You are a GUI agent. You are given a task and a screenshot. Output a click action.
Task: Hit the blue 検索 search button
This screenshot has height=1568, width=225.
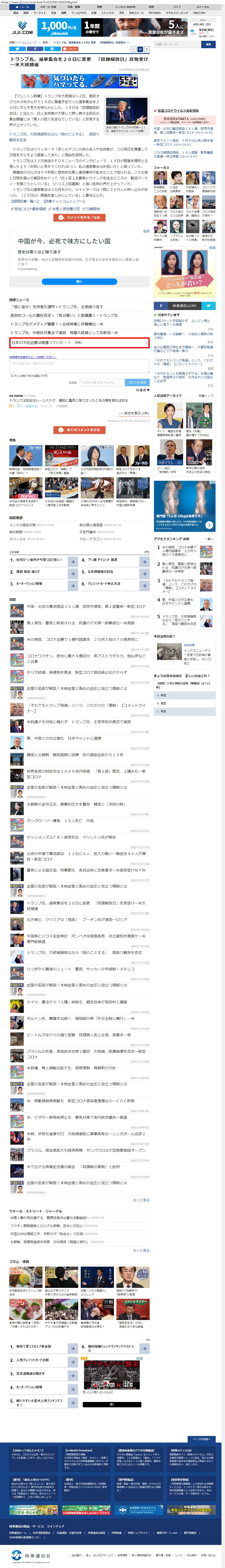(208, 44)
